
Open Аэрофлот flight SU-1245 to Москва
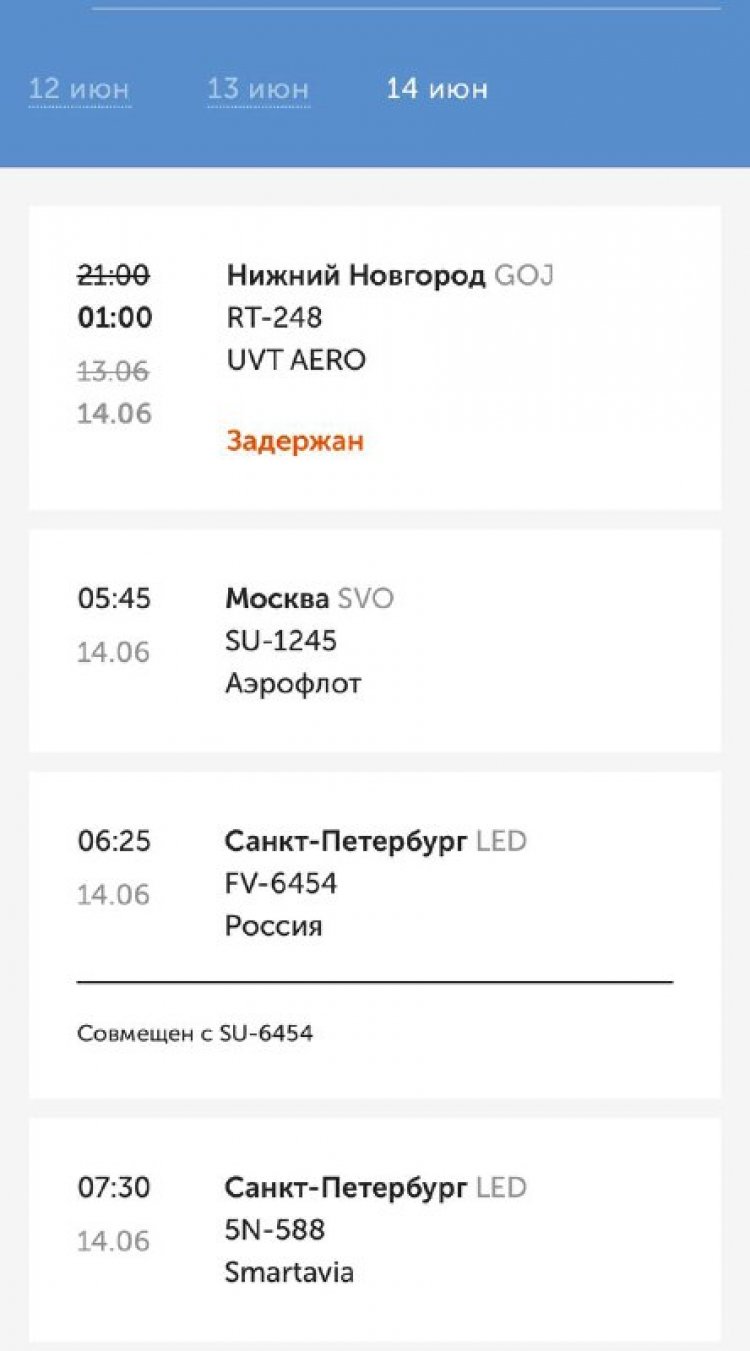coord(374,640)
